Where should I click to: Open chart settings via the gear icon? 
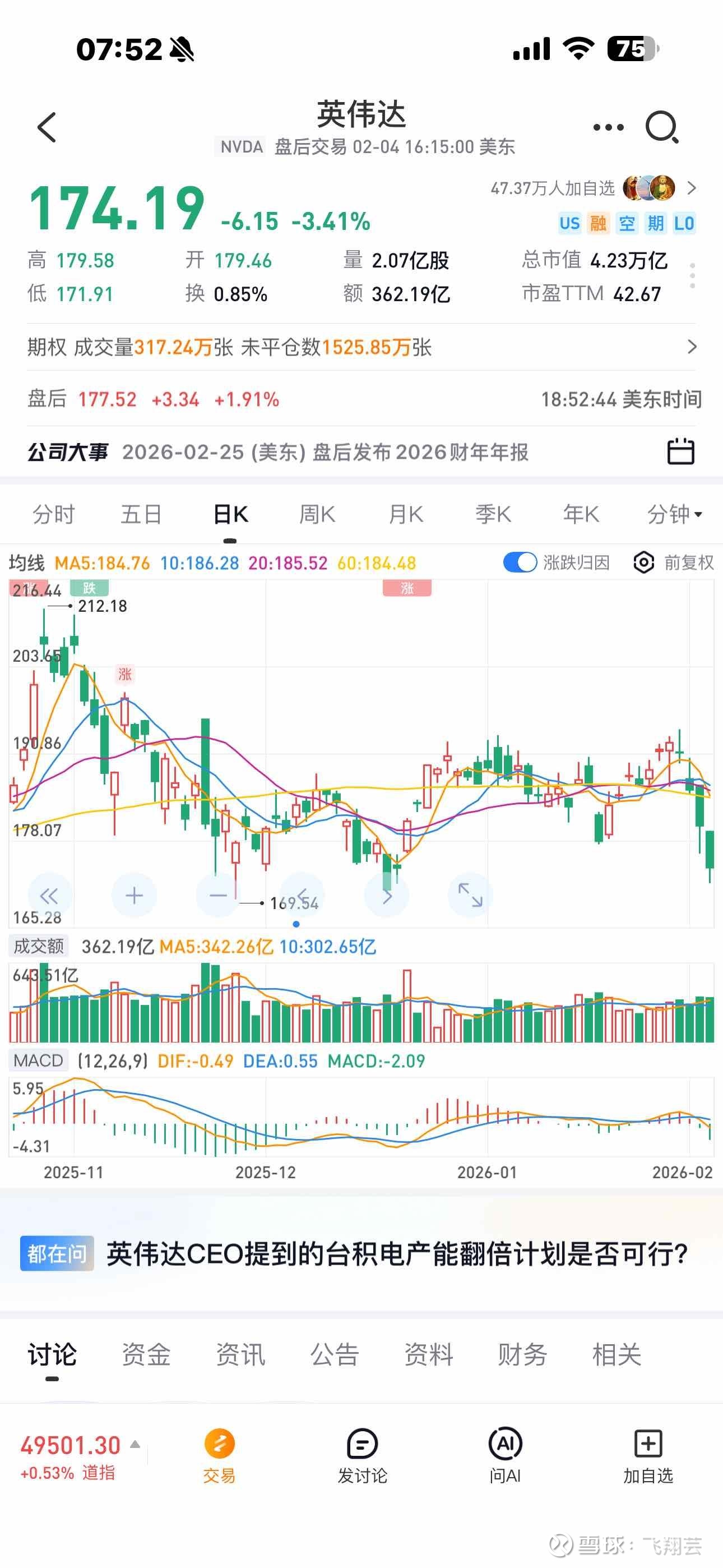(x=644, y=562)
